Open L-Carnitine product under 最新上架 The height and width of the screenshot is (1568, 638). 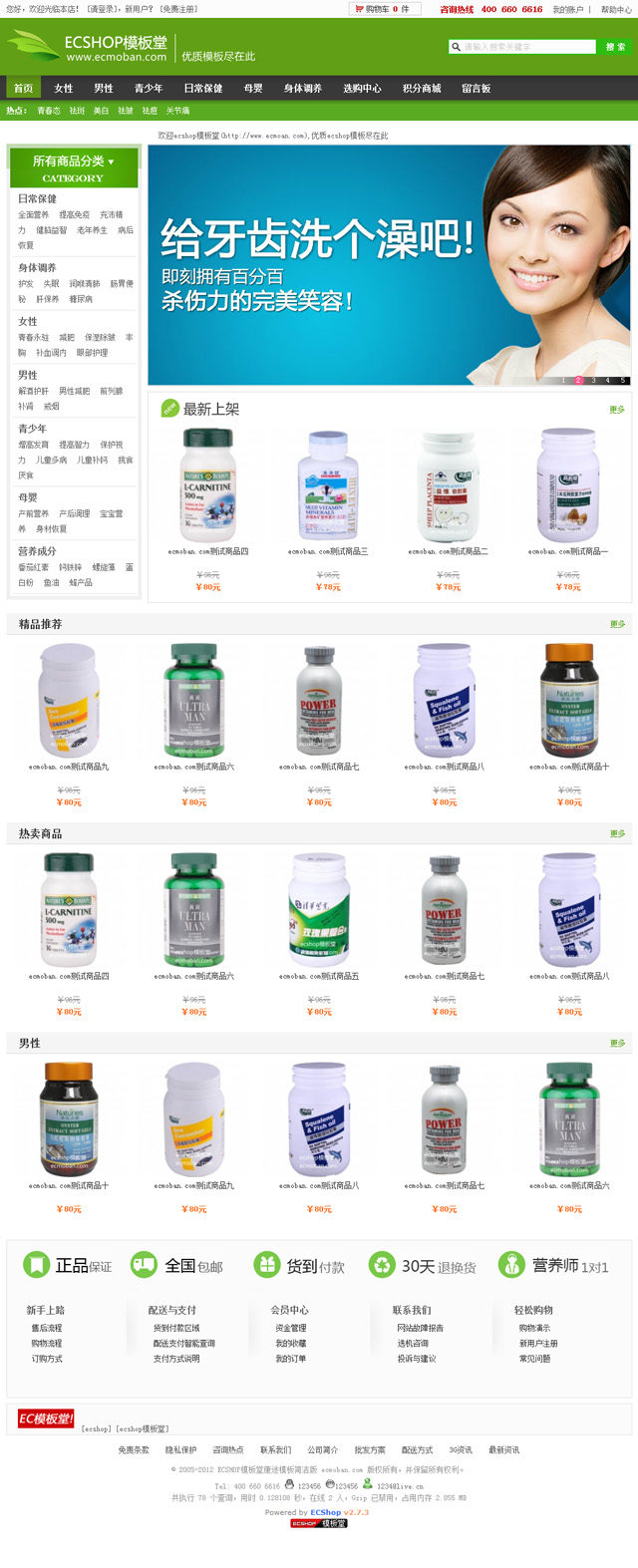click(x=208, y=486)
